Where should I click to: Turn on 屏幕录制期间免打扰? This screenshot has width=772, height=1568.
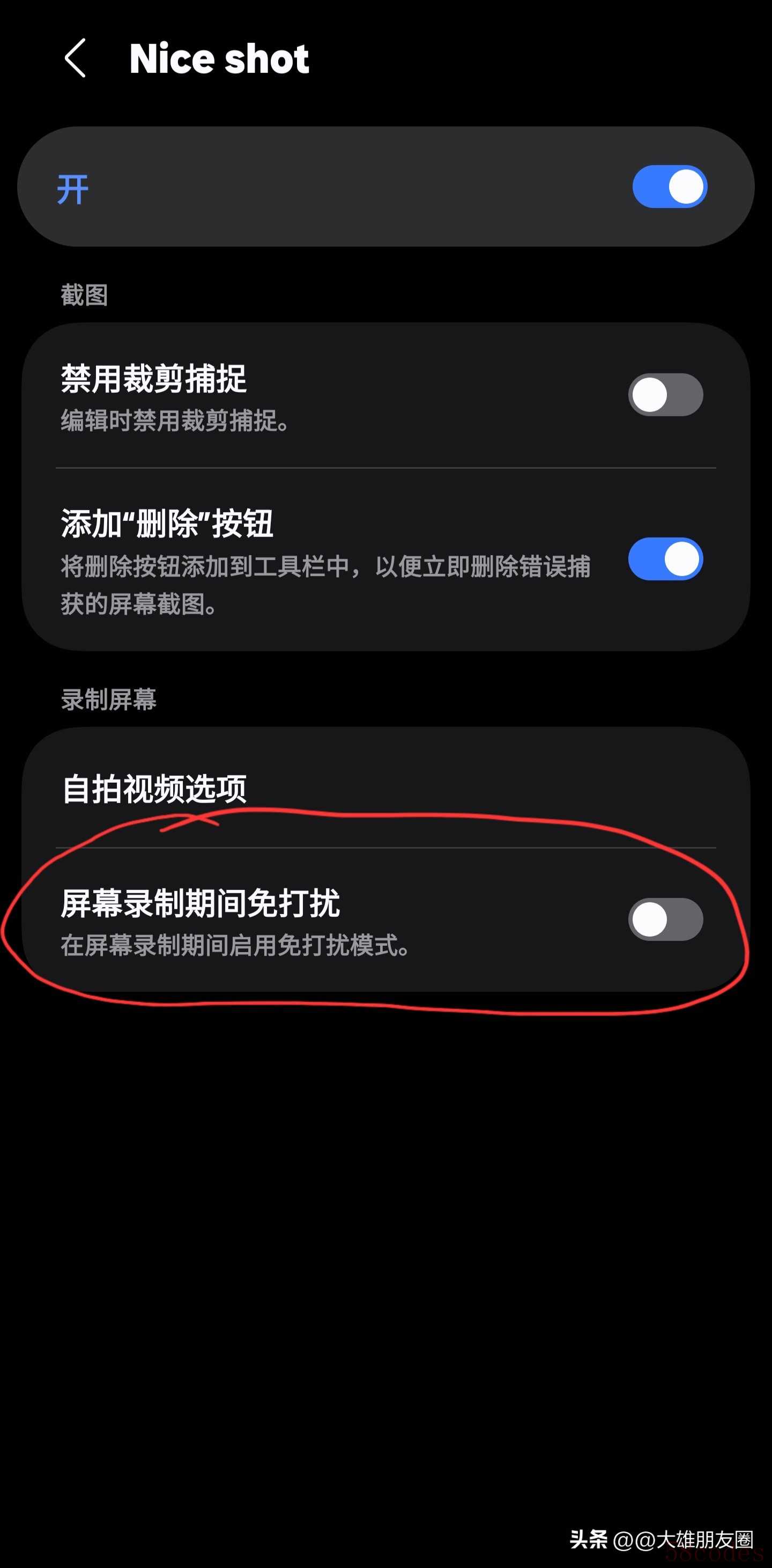tap(665, 919)
